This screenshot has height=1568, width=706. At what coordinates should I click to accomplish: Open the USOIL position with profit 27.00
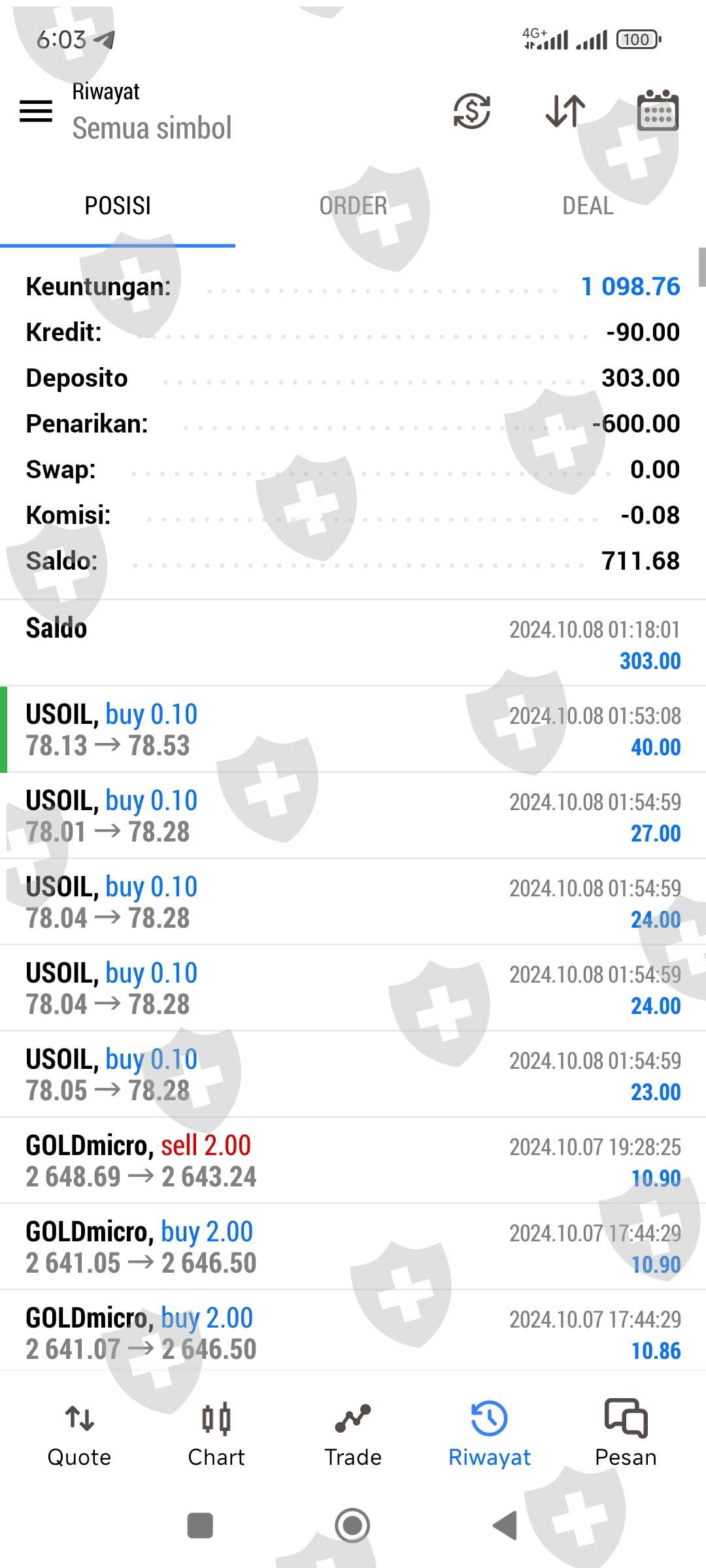[353, 816]
